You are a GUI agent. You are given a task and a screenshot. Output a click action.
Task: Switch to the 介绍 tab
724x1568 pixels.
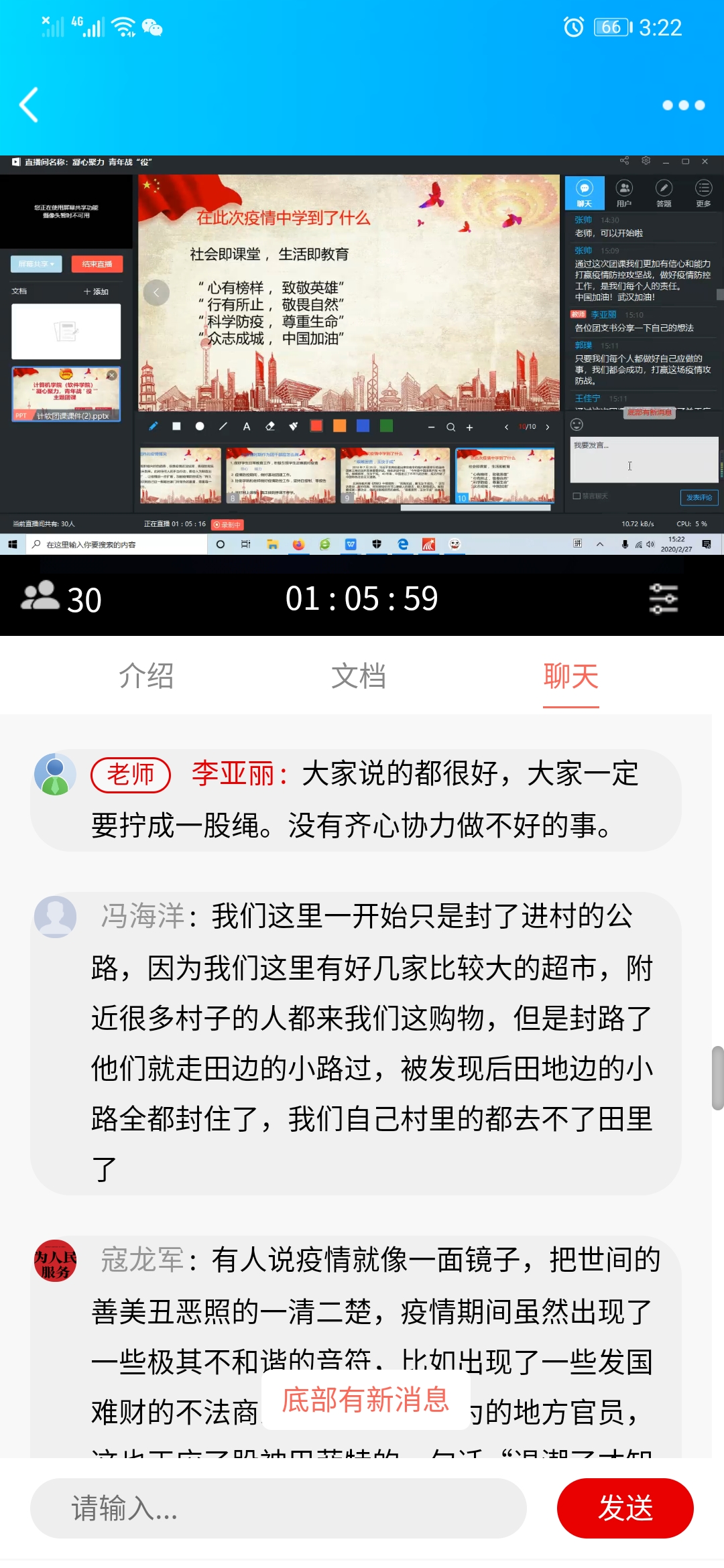click(146, 676)
